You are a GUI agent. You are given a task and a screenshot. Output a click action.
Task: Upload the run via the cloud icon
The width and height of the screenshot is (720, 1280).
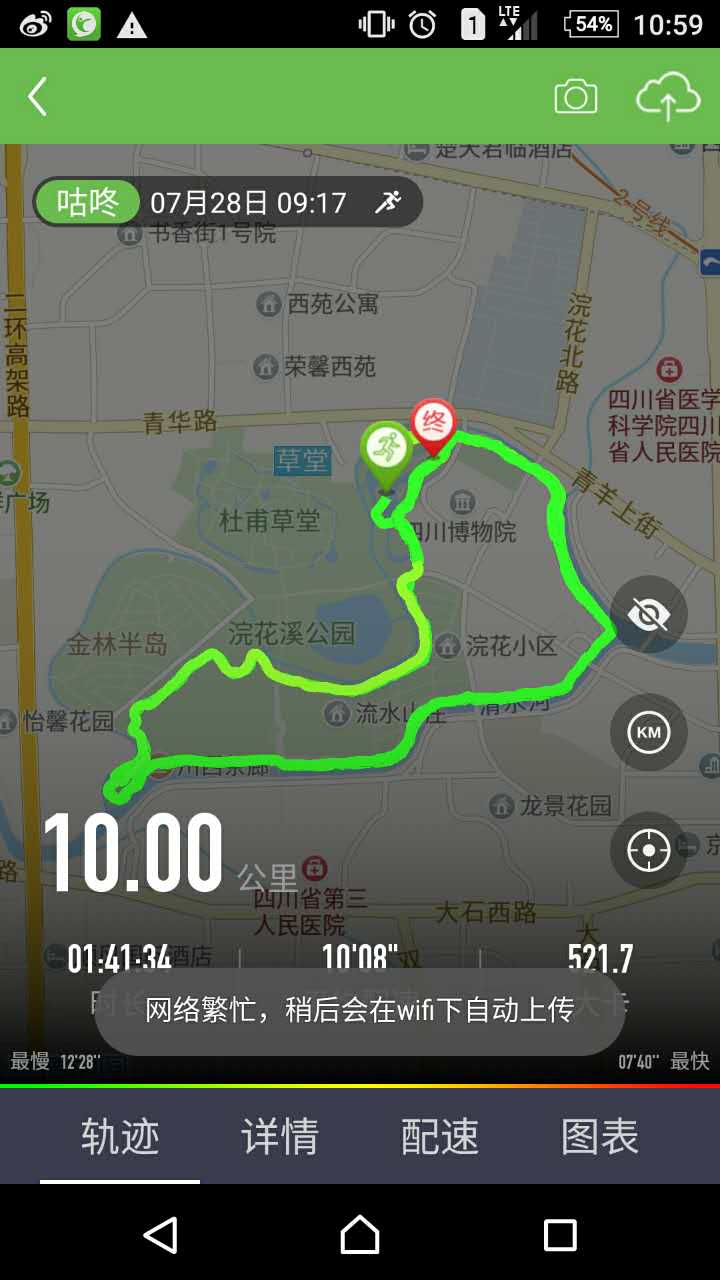tap(667, 97)
